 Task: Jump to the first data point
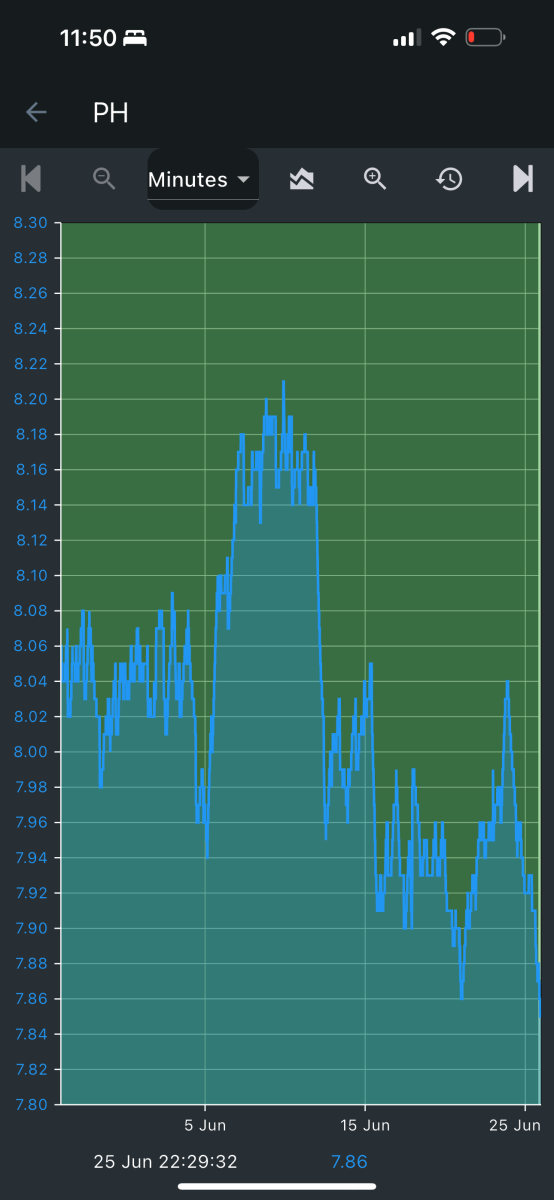[31, 179]
